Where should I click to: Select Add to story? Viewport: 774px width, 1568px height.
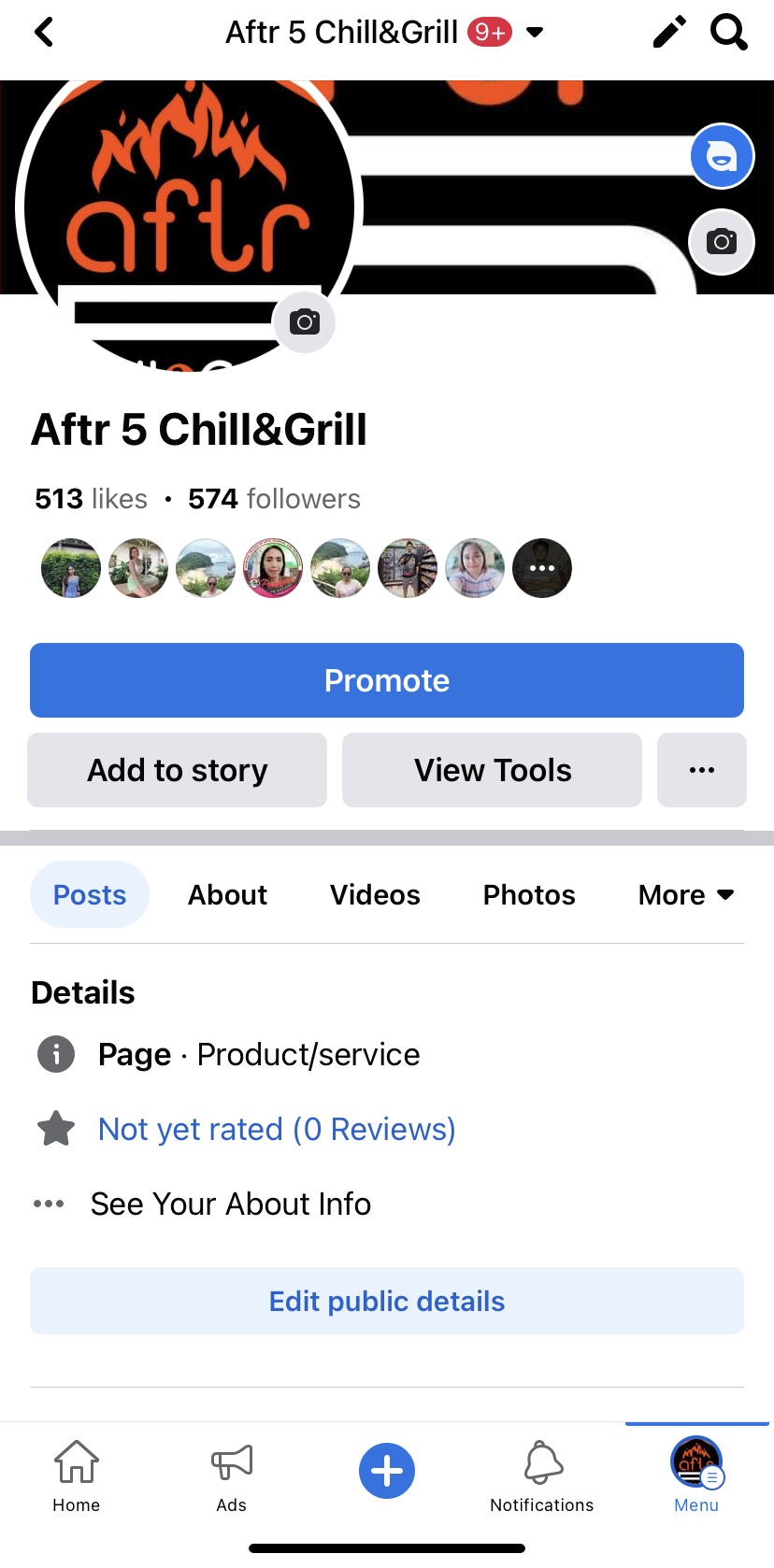click(178, 770)
